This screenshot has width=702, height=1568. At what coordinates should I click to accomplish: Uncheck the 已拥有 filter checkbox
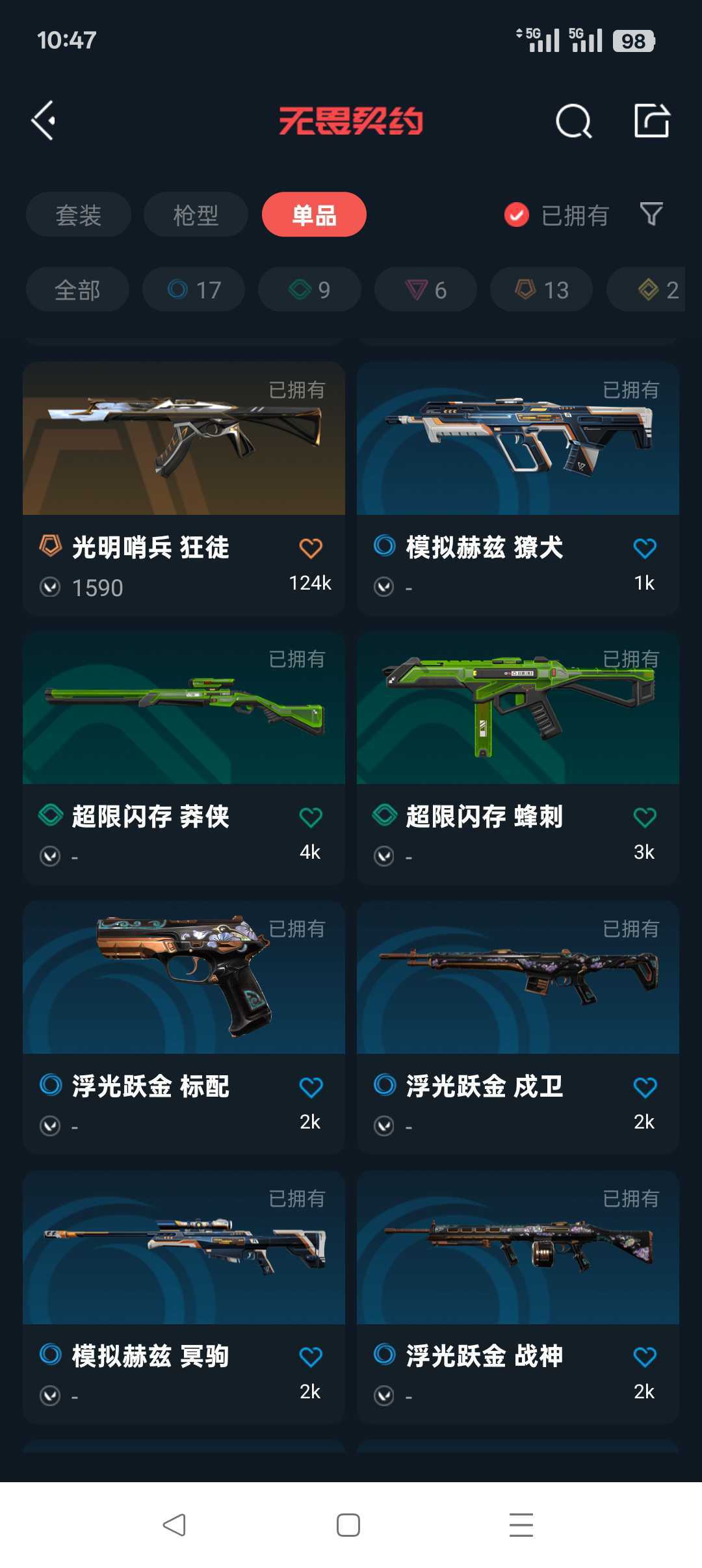pos(517,215)
